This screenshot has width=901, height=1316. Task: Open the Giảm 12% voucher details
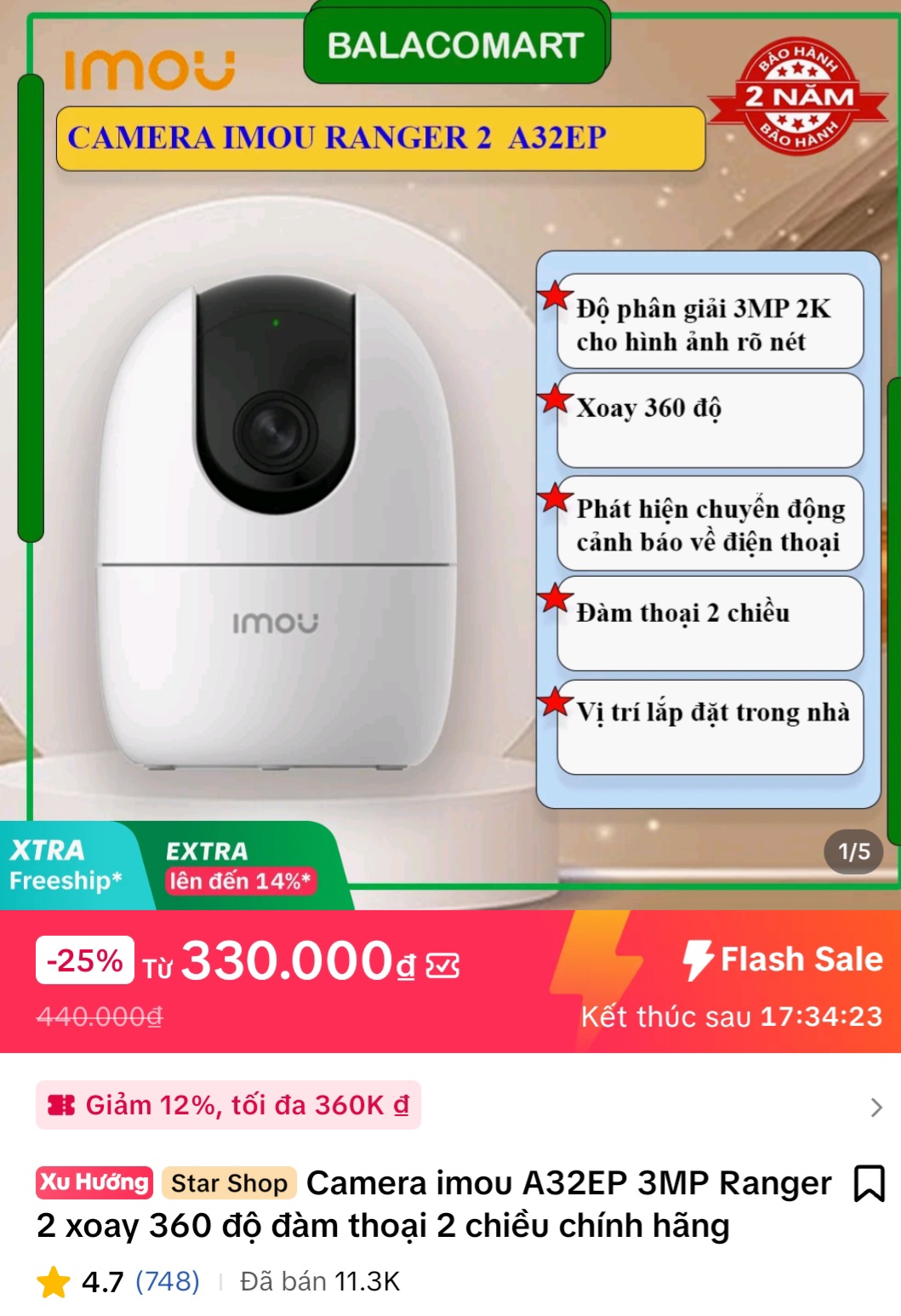coord(228,1105)
